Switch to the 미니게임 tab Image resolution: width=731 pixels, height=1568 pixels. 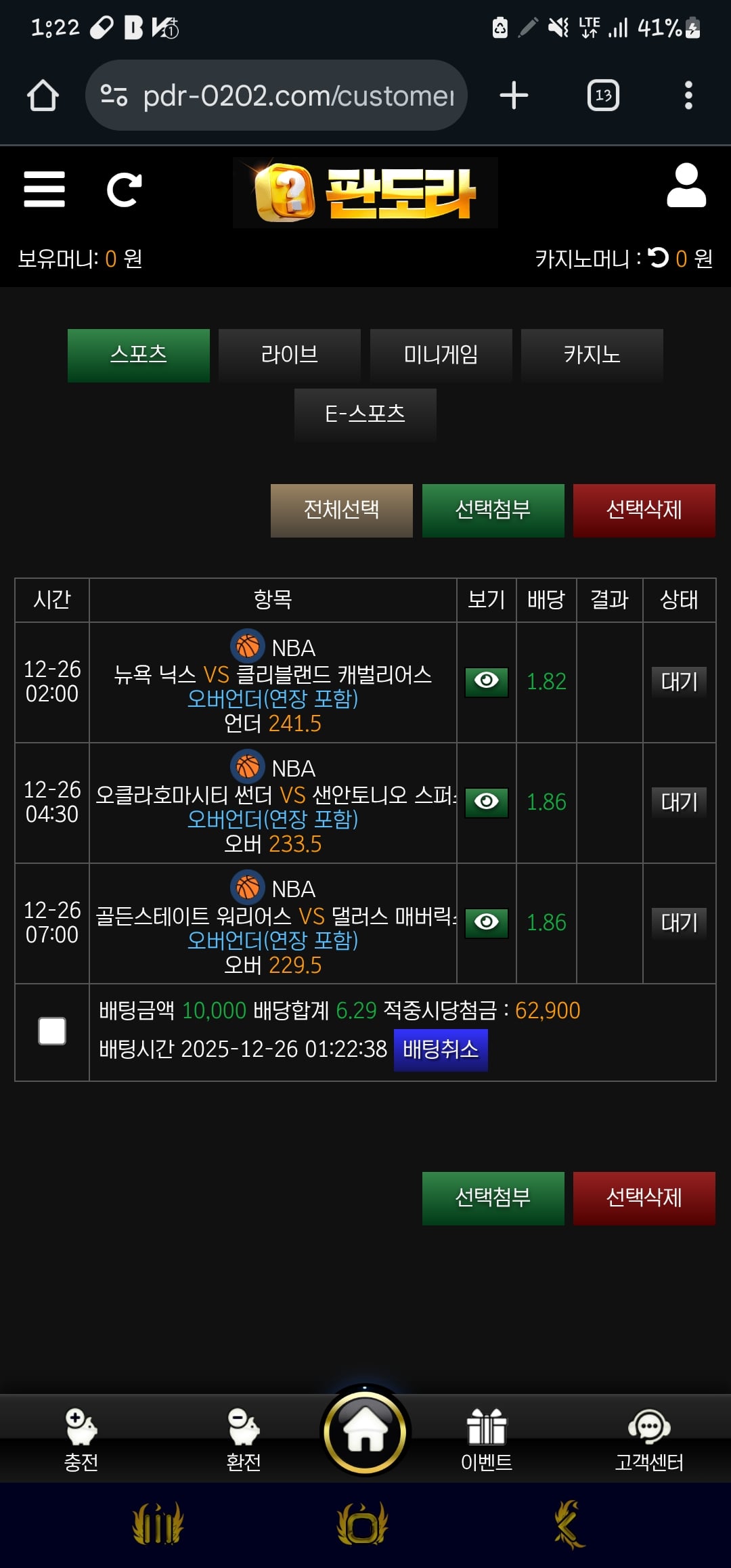click(x=441, y=355)
